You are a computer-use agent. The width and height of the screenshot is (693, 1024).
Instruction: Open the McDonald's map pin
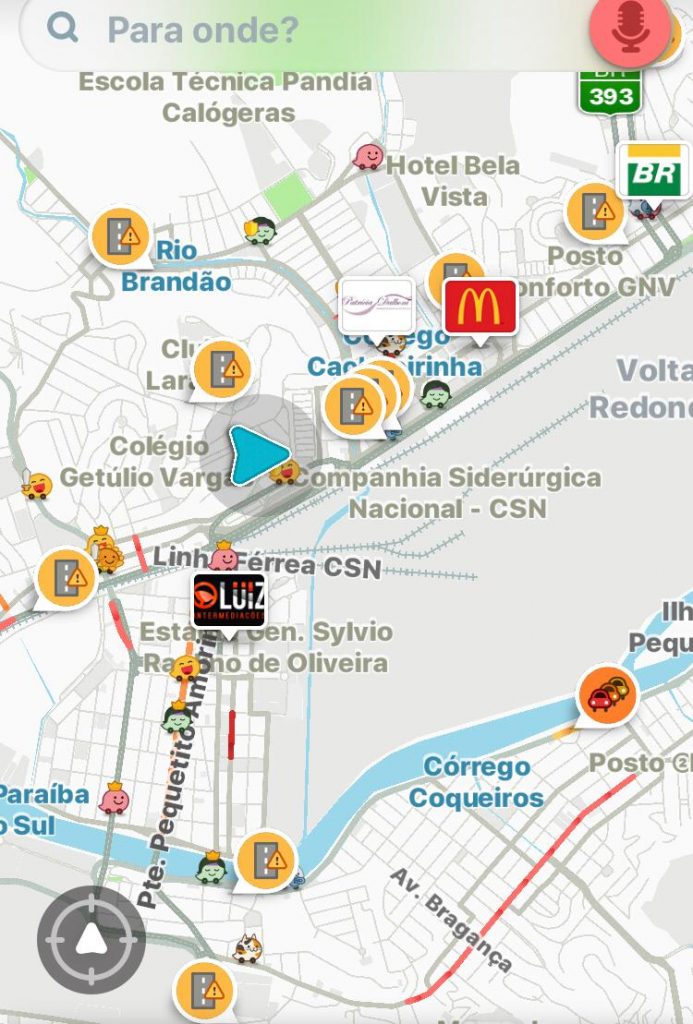click(x=480, y=306)
